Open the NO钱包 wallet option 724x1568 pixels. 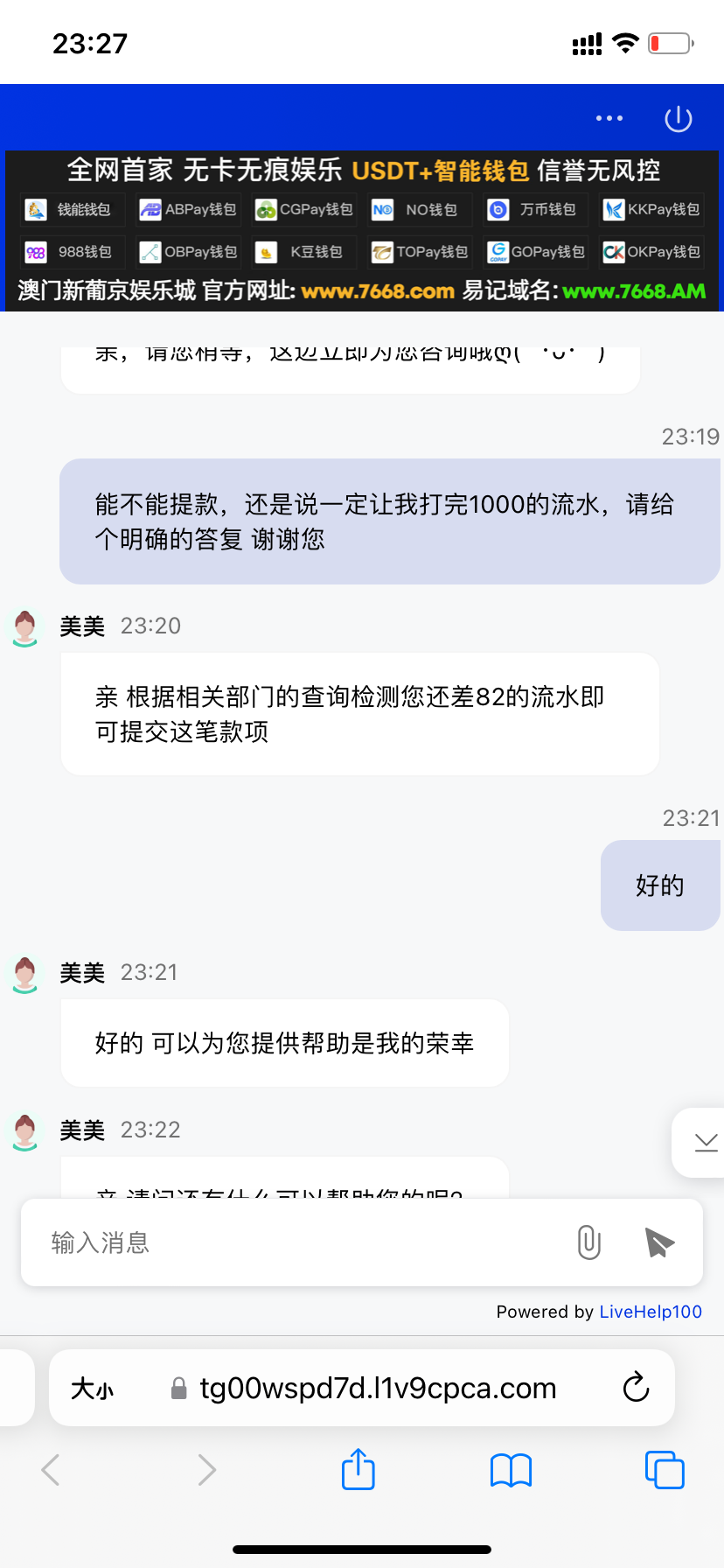pos(419,210)
